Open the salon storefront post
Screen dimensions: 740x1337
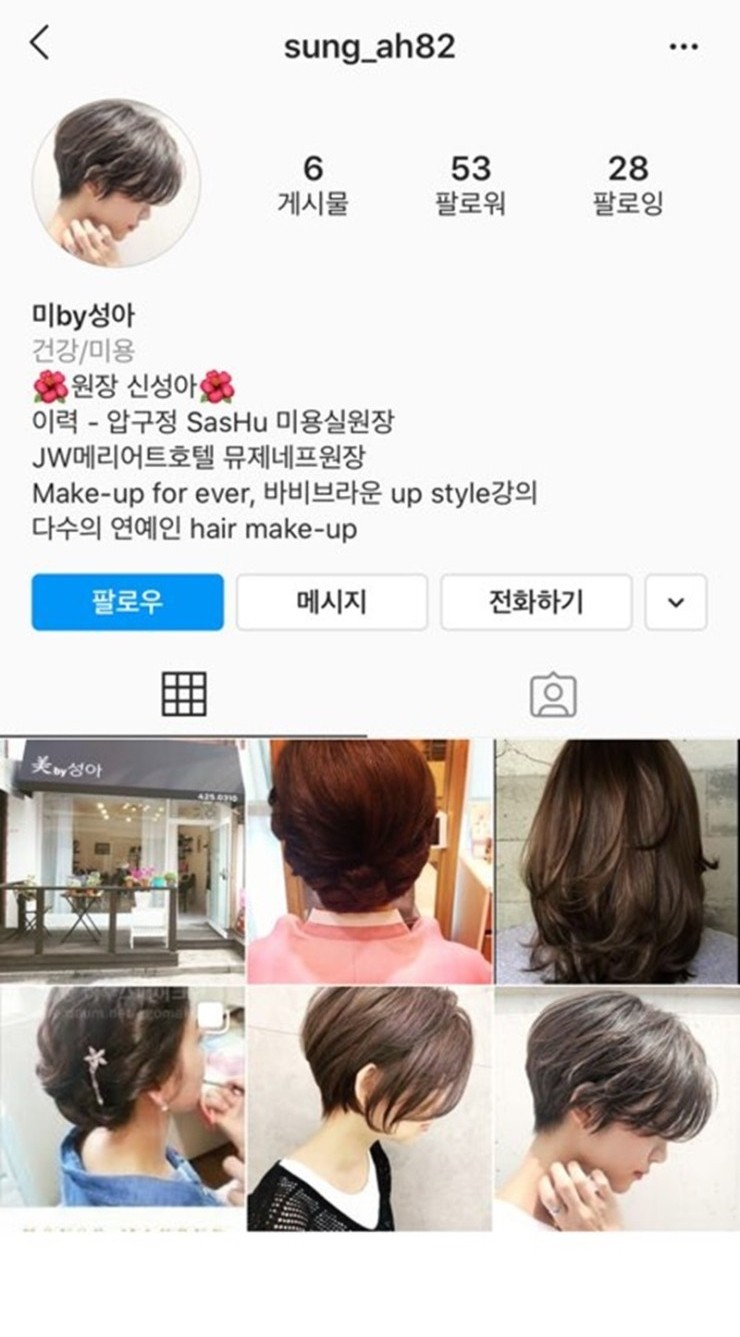(x=122, y=861)
